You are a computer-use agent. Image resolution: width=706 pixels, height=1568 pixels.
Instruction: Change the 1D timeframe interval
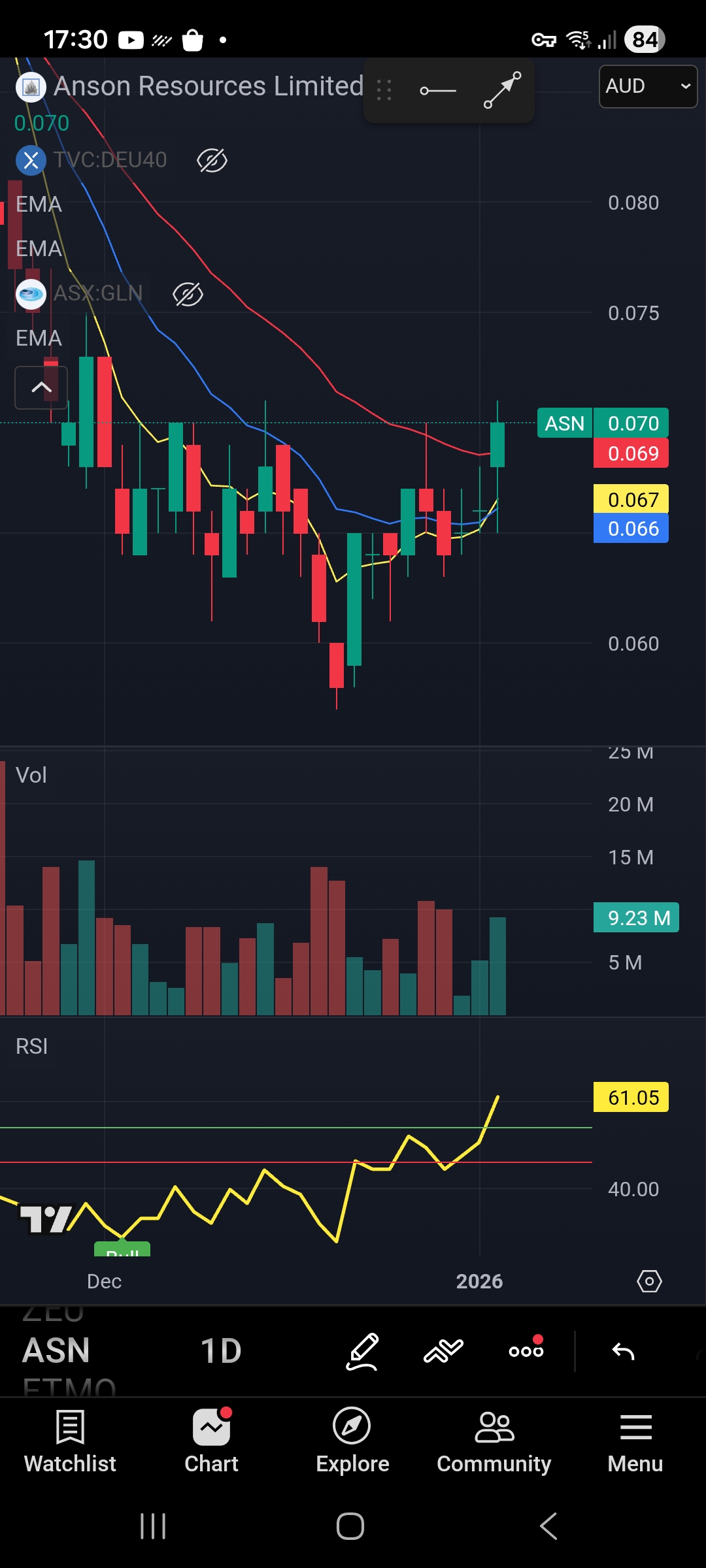coord(221,1350)
